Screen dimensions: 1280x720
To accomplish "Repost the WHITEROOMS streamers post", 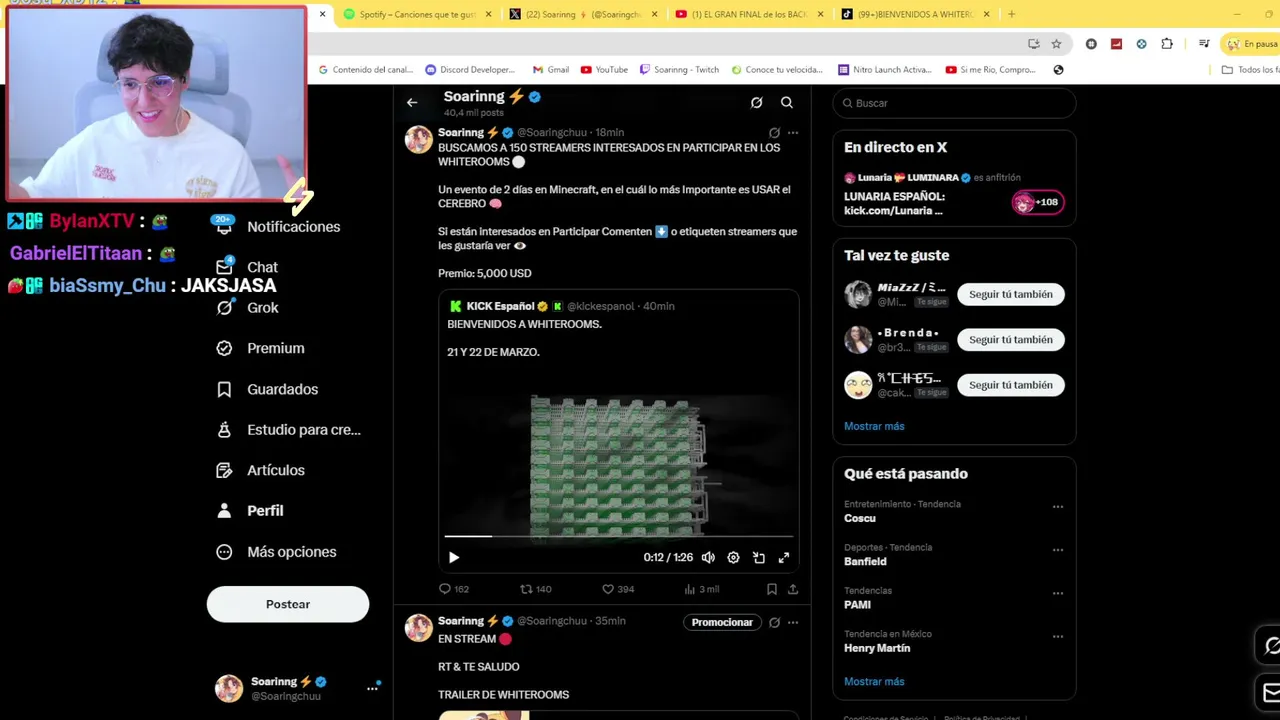I will 527,589.
